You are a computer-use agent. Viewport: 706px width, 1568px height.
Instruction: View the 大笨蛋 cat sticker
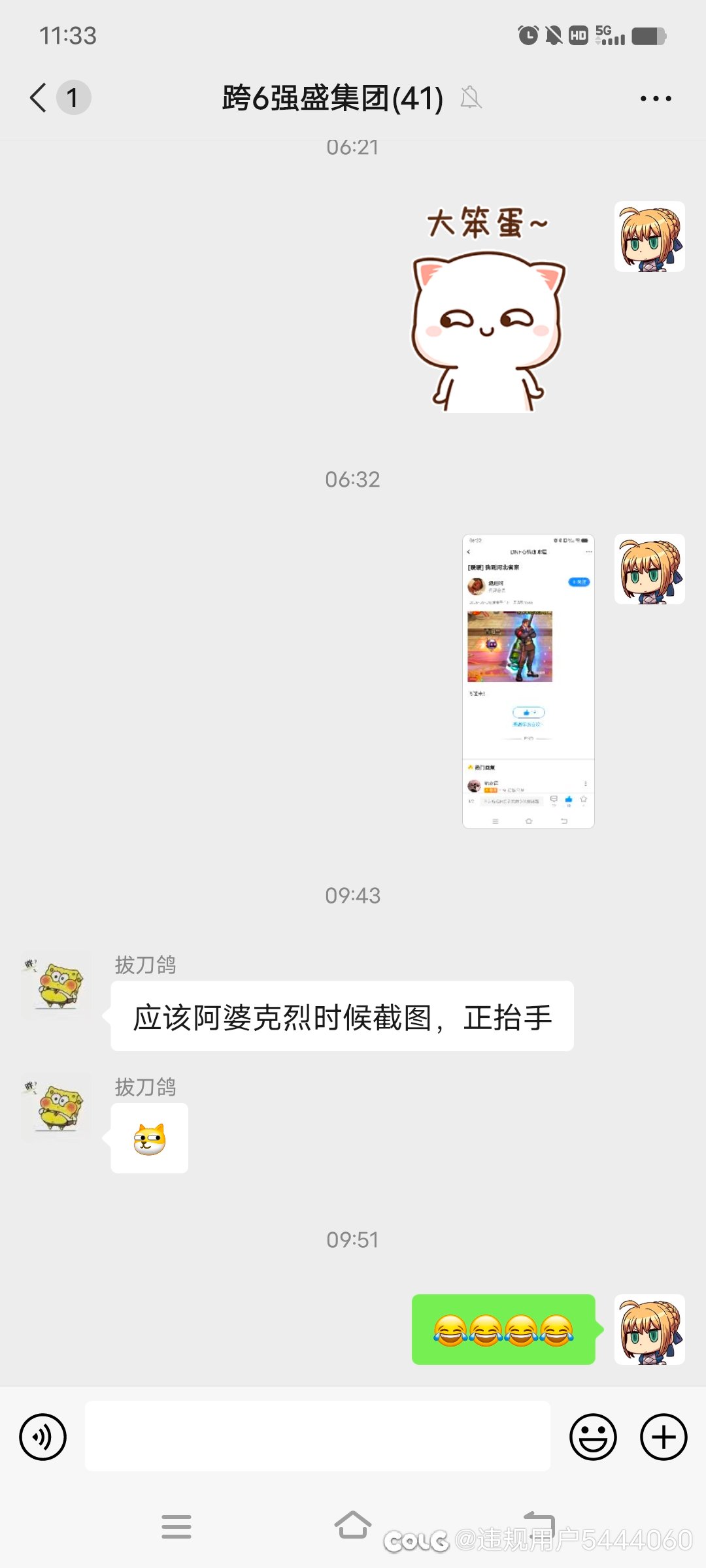point(488,307)
